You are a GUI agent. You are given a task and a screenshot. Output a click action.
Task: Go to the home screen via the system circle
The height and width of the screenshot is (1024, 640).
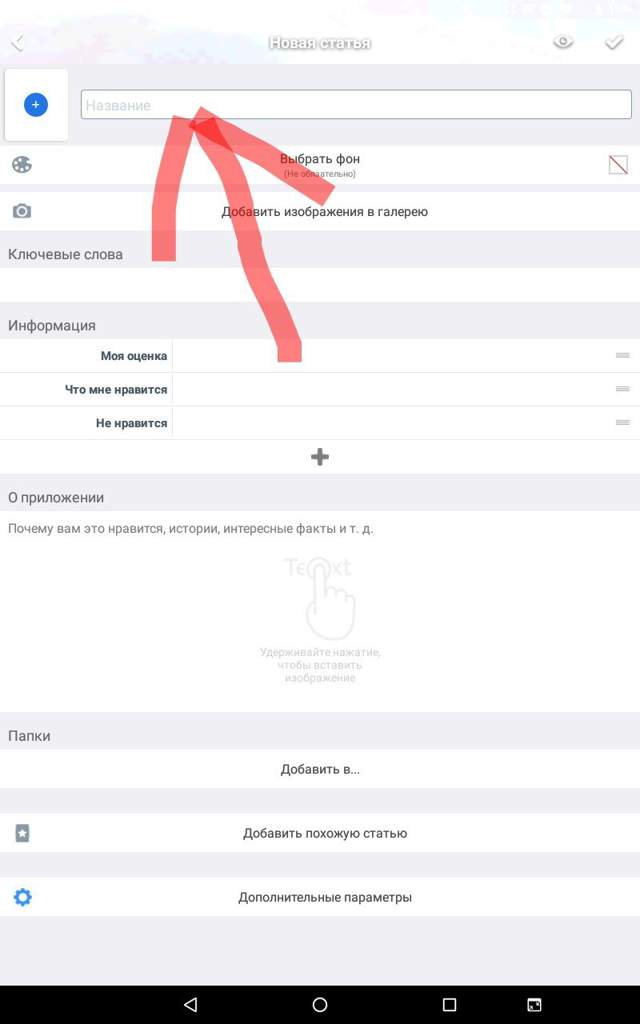(x=320, y=1004)
